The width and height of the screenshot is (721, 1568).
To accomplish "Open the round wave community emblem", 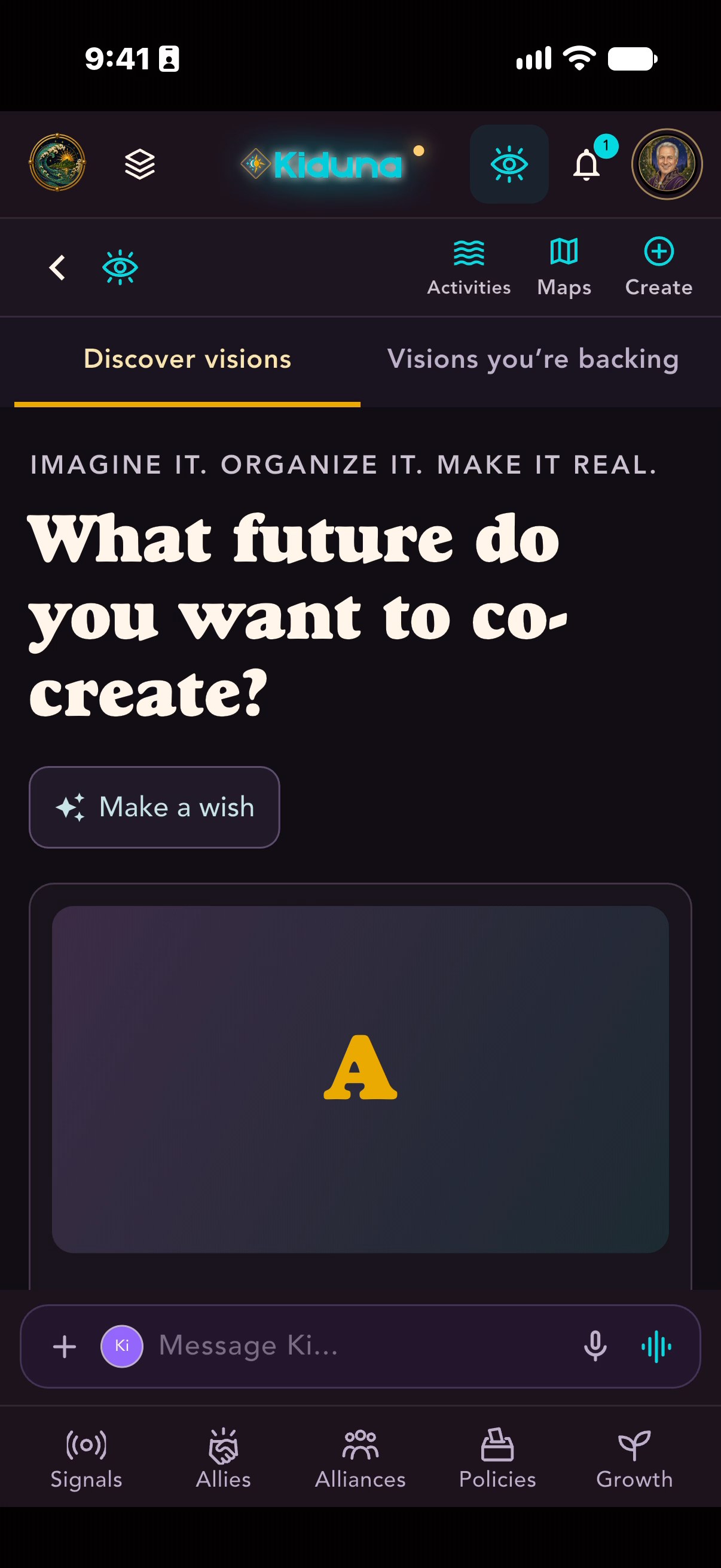I will (57, 163).
